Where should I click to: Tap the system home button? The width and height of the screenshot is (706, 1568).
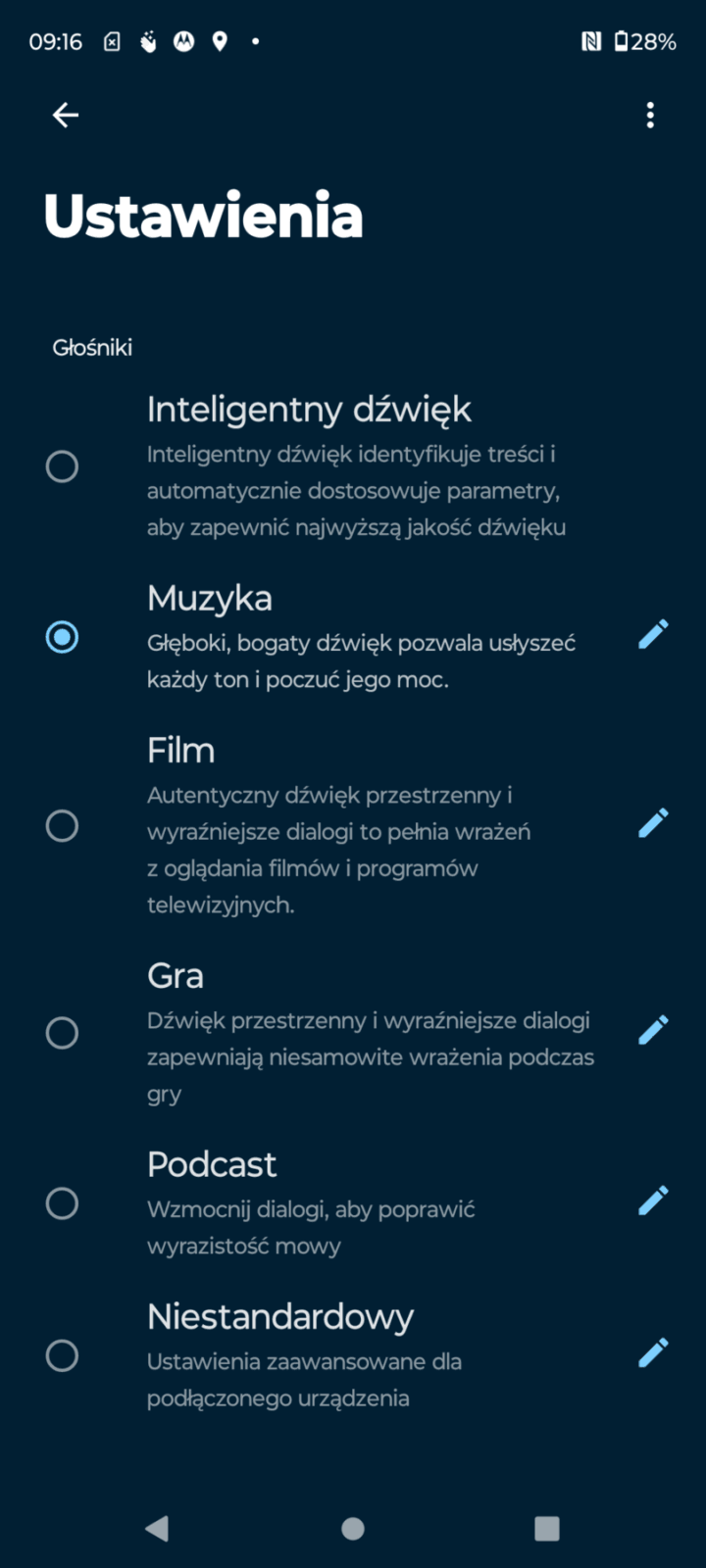353,1529
